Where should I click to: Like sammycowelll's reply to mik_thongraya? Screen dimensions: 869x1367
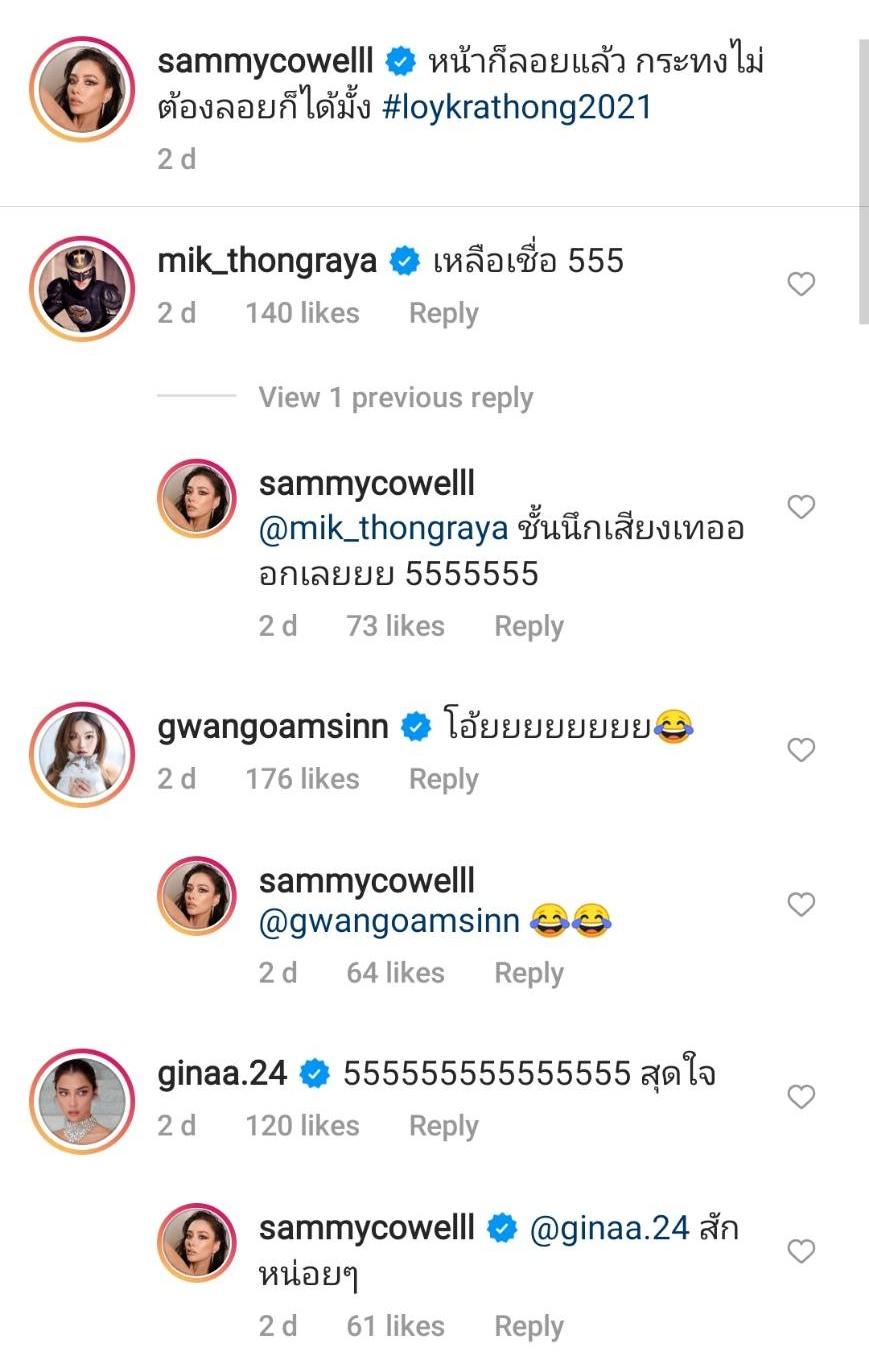[x=801, y=507]
